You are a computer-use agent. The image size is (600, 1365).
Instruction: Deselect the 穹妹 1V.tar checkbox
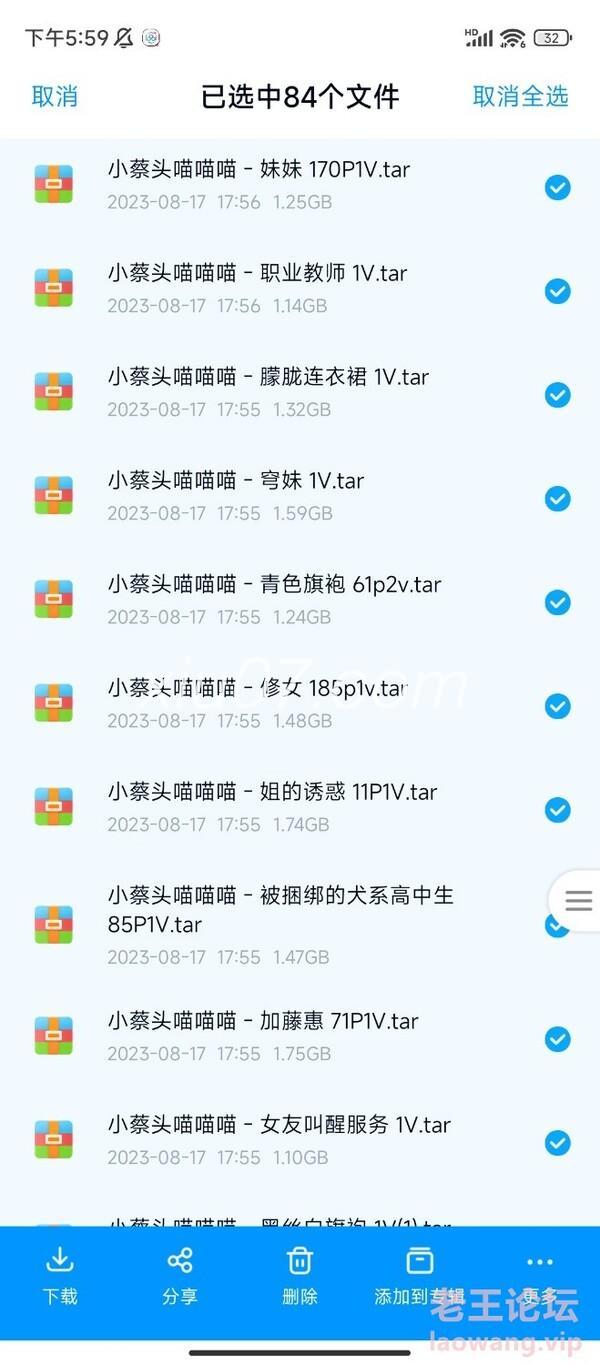[x=557, y=498]
